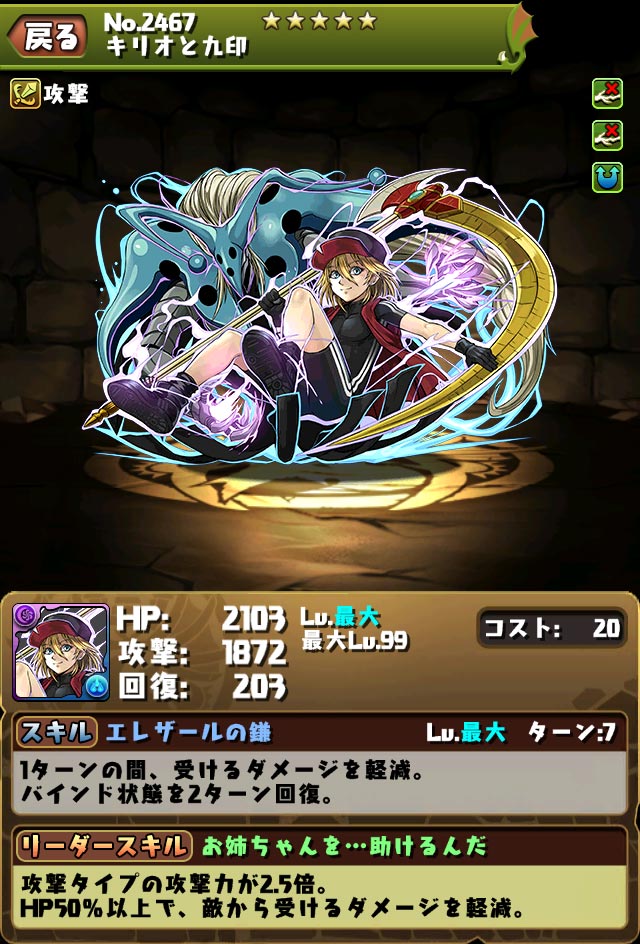Tap the second bind-resist awakening icon
The width and height of the screenshot is (640, 944).
coord(607,135)
